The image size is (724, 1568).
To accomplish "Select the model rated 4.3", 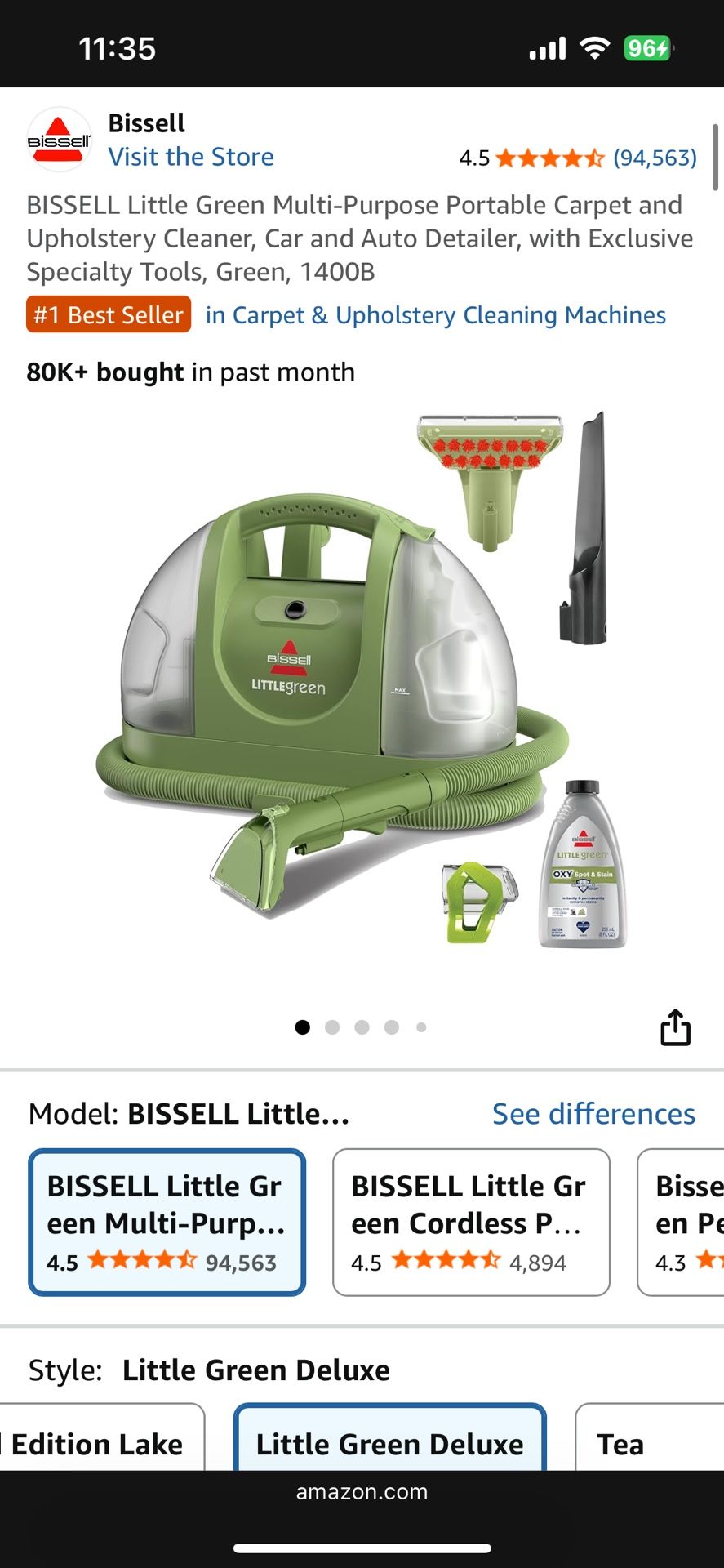I will [684, 1222].
